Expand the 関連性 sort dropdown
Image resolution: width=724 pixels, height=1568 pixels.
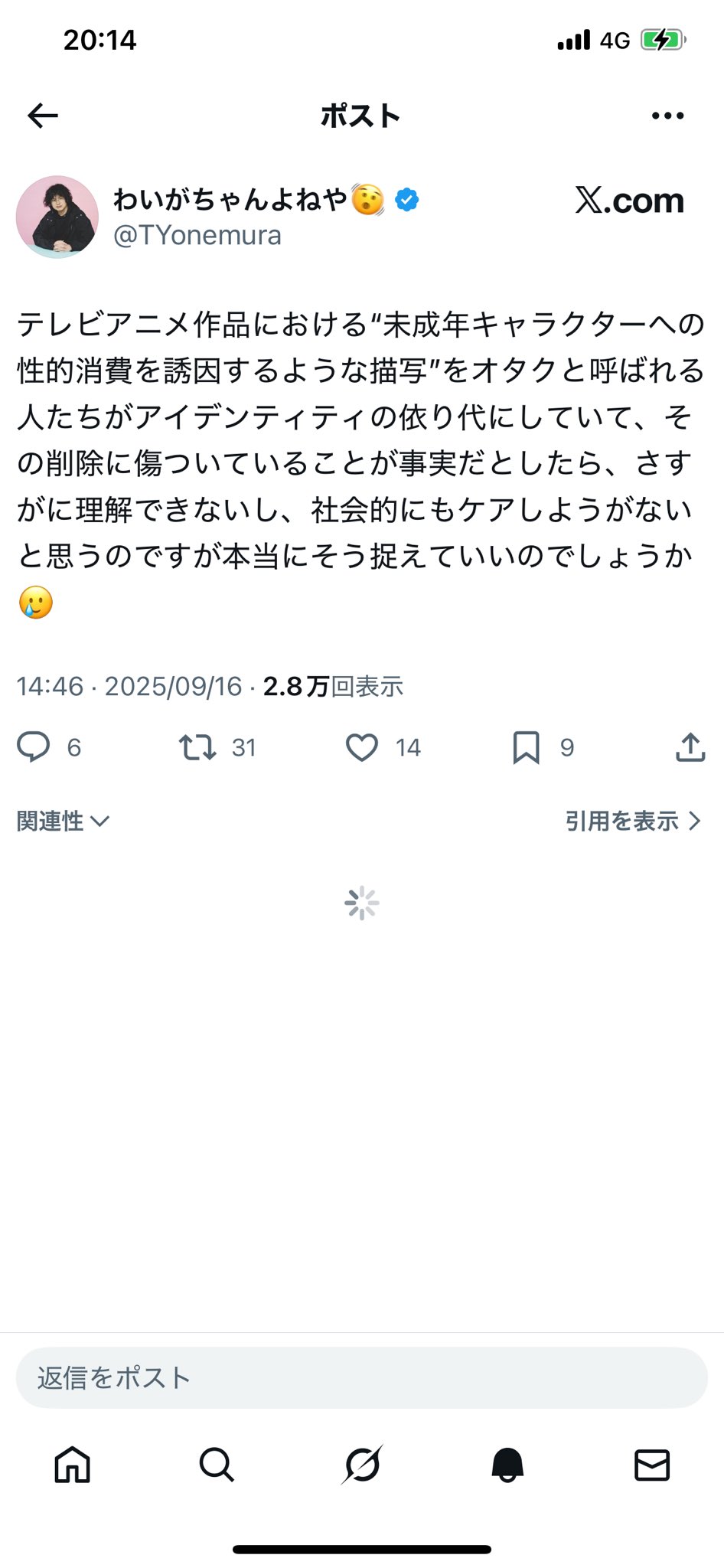(x=63, y=821)
